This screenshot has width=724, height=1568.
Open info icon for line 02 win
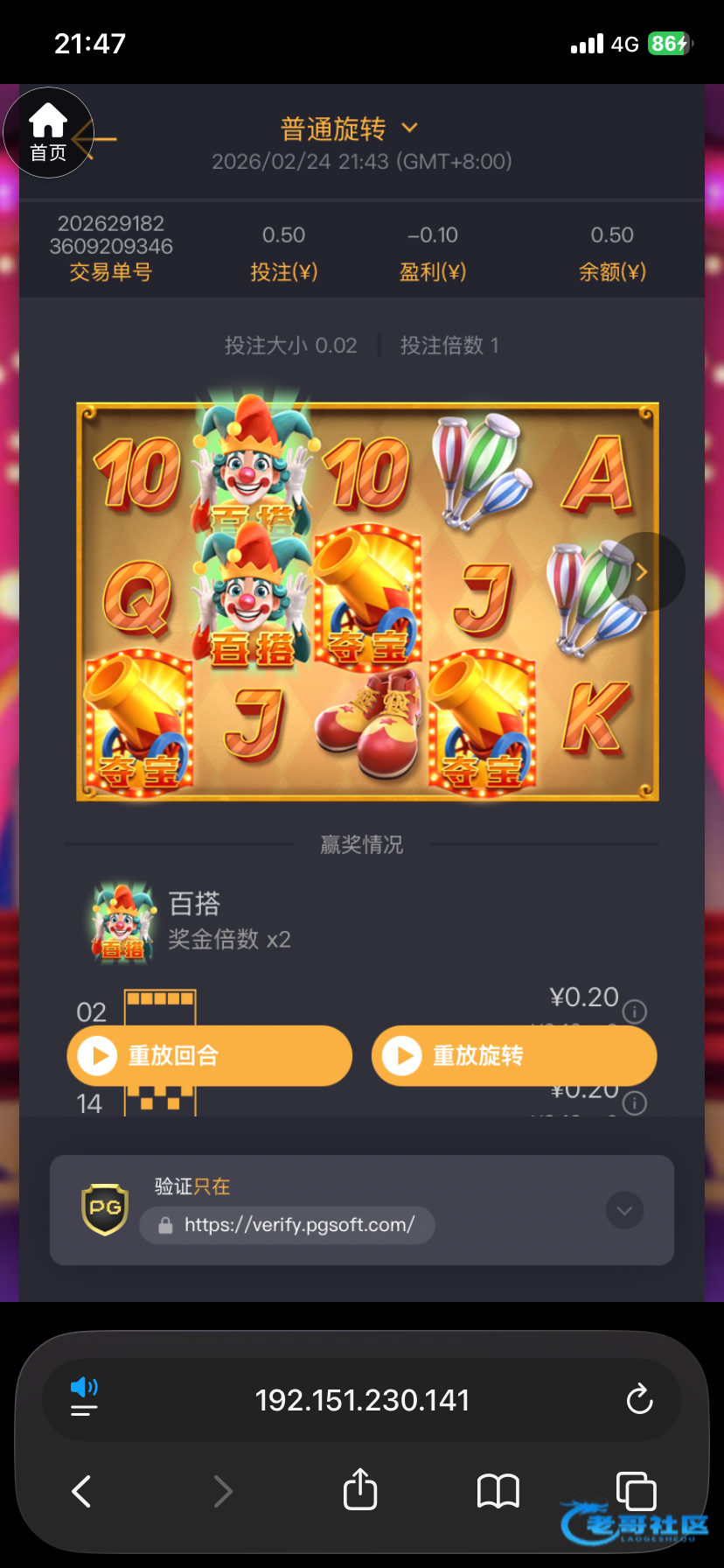tap(634, 1011)
